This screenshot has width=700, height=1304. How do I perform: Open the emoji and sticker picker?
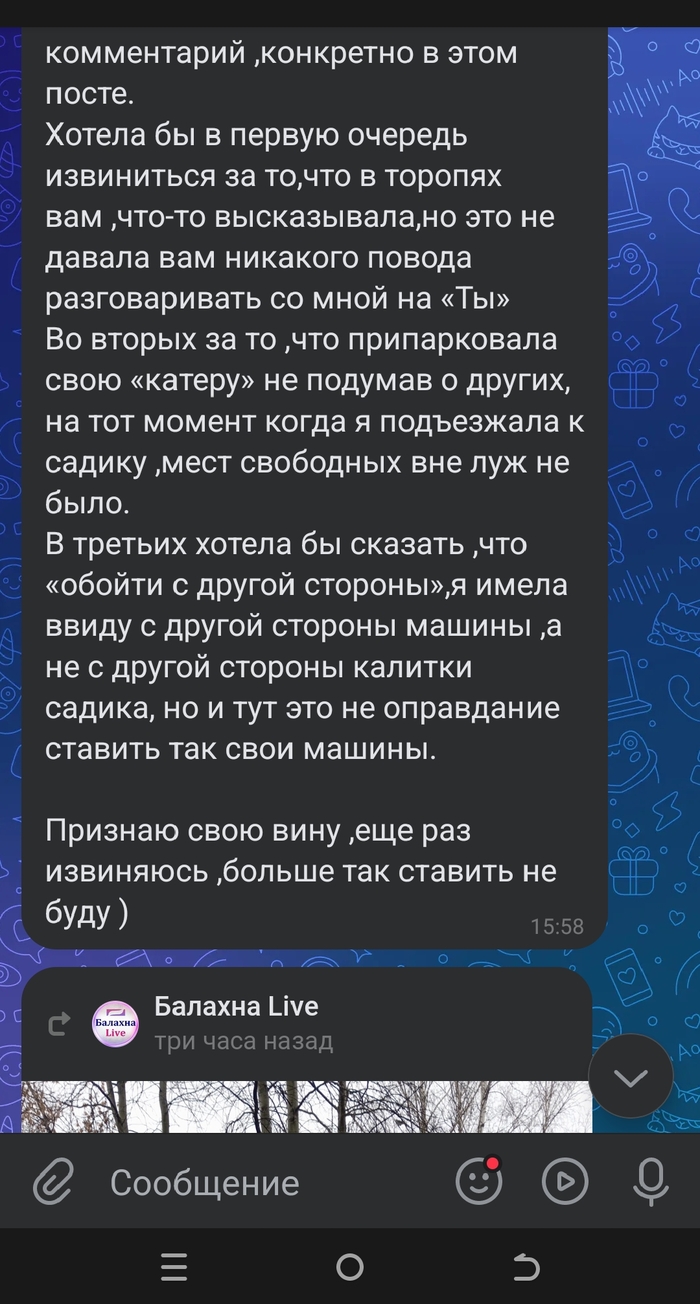(478, 1183)
